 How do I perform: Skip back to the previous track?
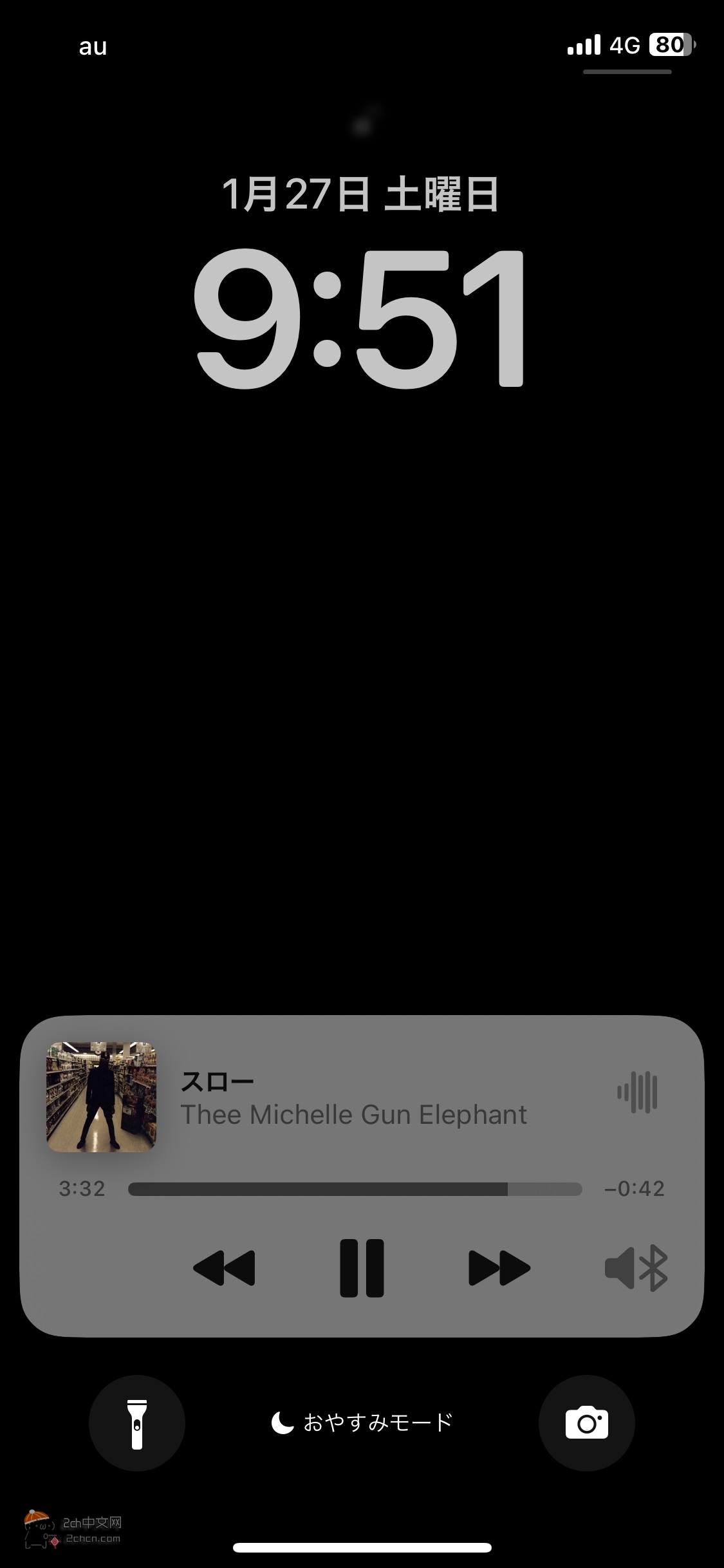[x=224, y=1268]
